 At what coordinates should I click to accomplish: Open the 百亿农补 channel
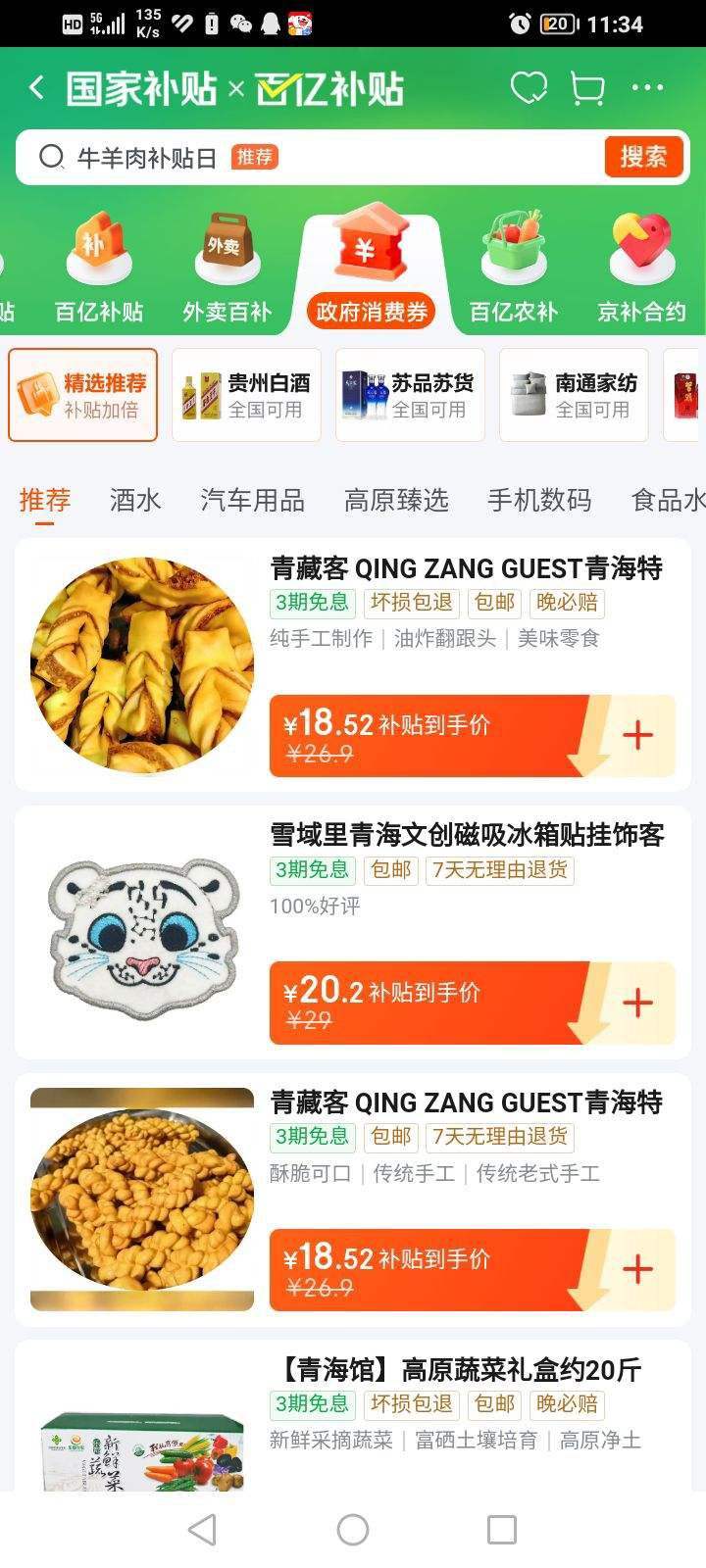513,269
